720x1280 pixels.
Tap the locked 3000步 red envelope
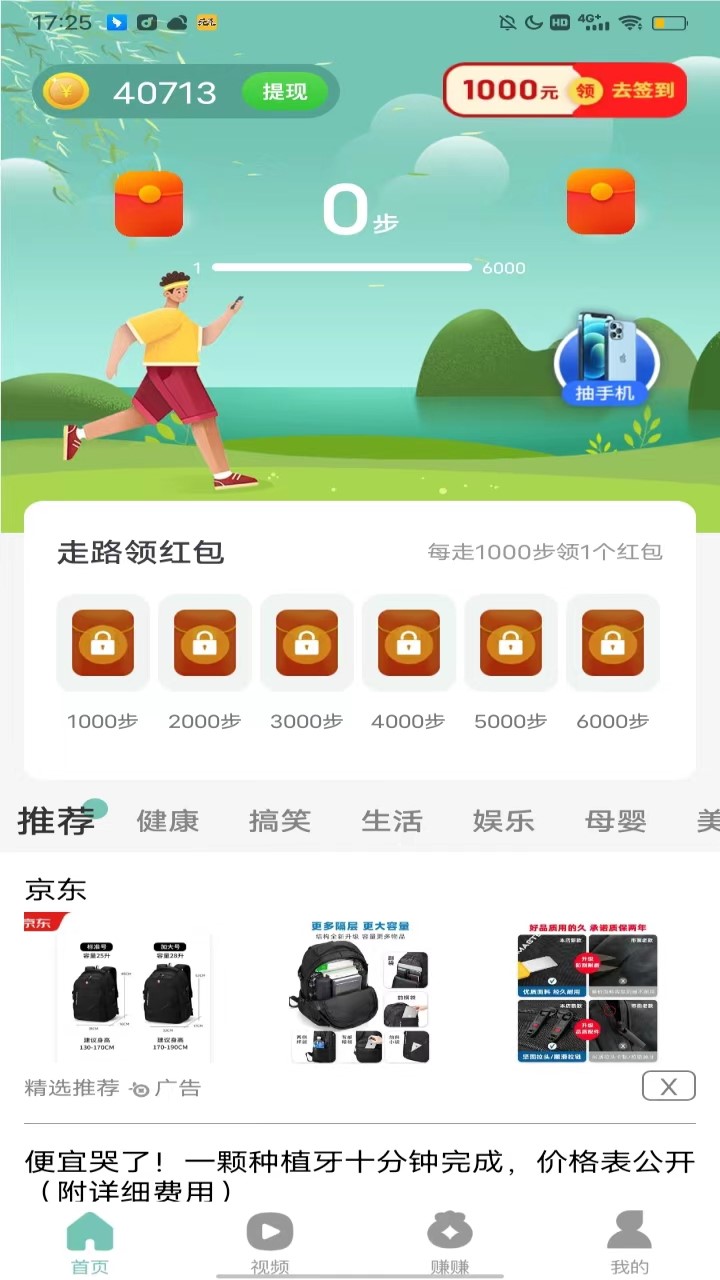307,643
